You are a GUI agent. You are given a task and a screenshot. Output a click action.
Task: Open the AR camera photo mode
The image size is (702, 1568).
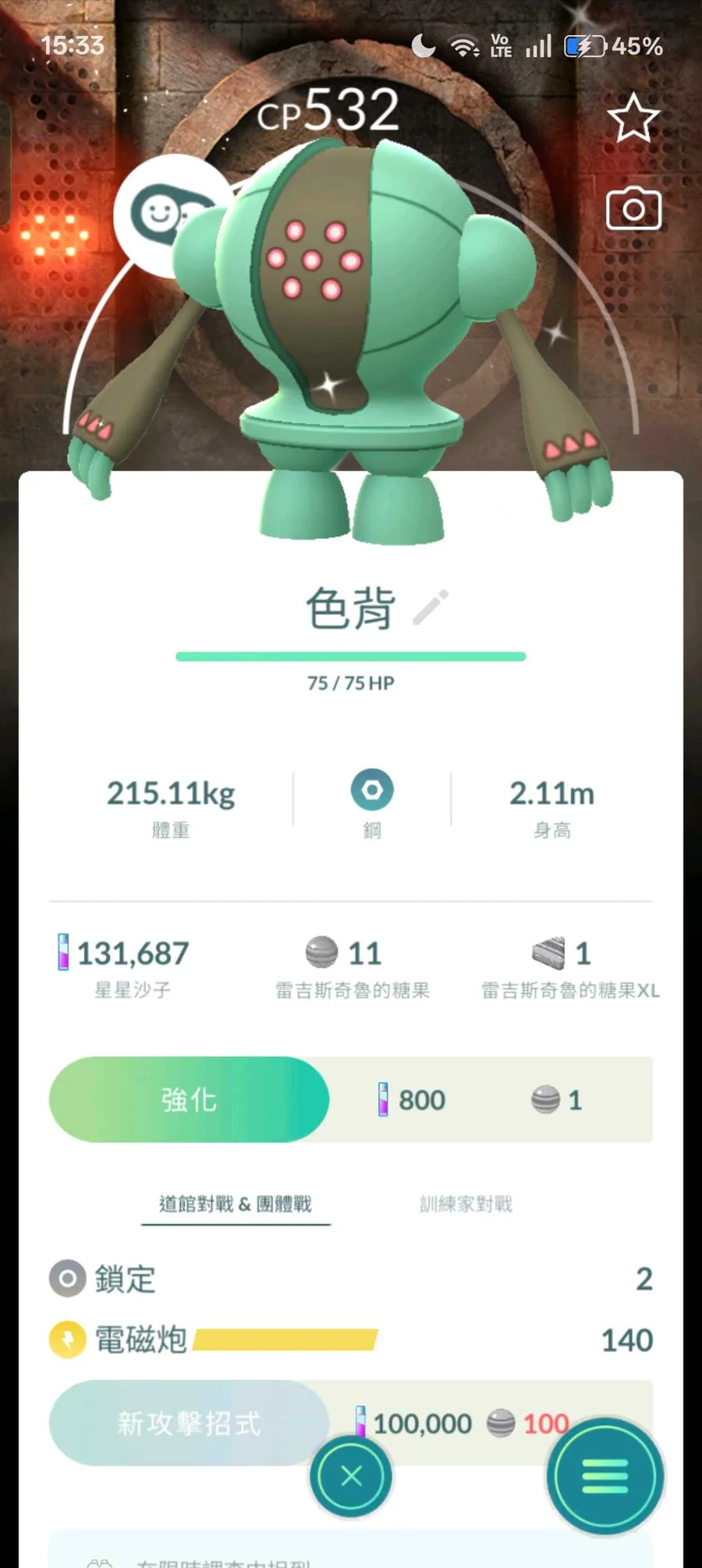tap(633, 209)
